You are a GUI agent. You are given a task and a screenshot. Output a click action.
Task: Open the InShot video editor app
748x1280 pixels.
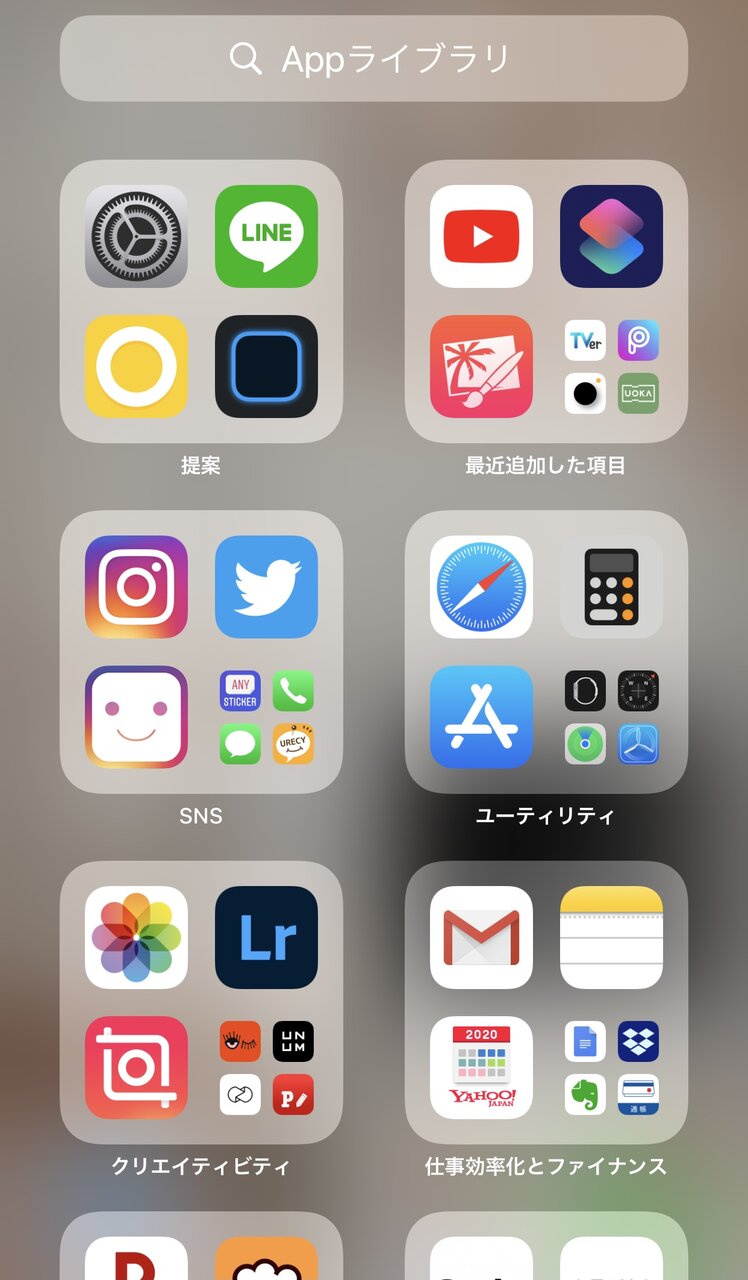pos(136,1067)
